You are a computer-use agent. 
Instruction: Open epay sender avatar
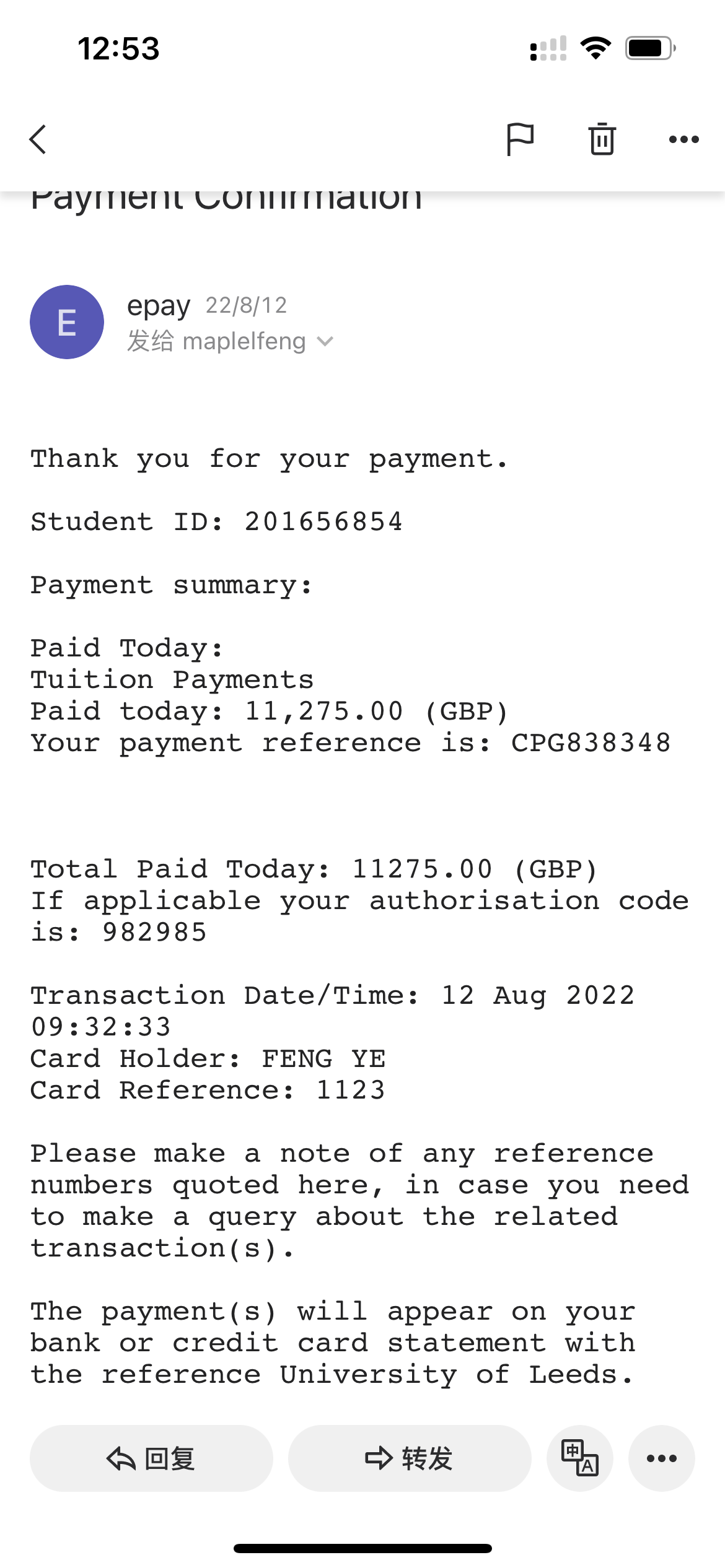pos(67,322)
